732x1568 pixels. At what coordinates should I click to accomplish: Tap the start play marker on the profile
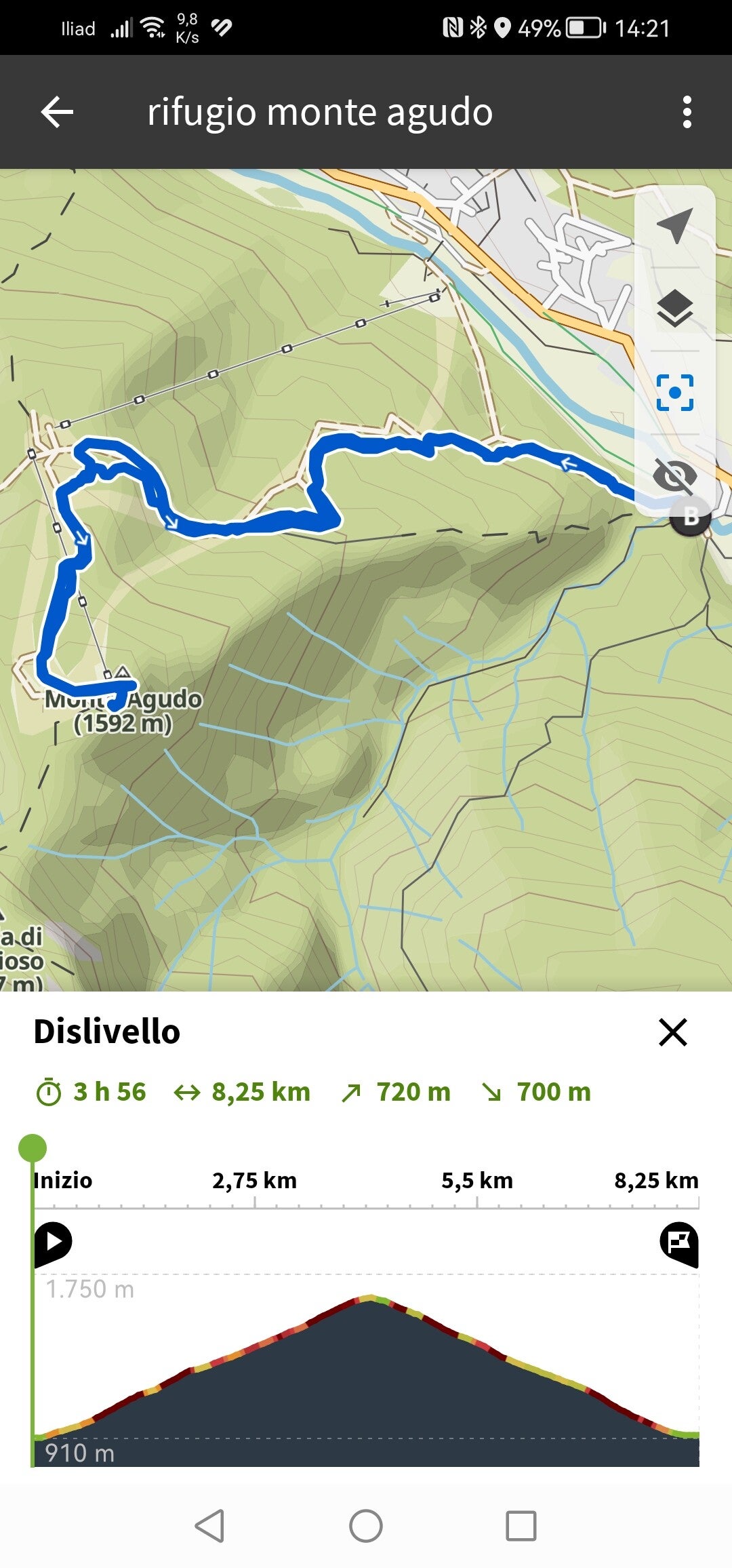53,1242
